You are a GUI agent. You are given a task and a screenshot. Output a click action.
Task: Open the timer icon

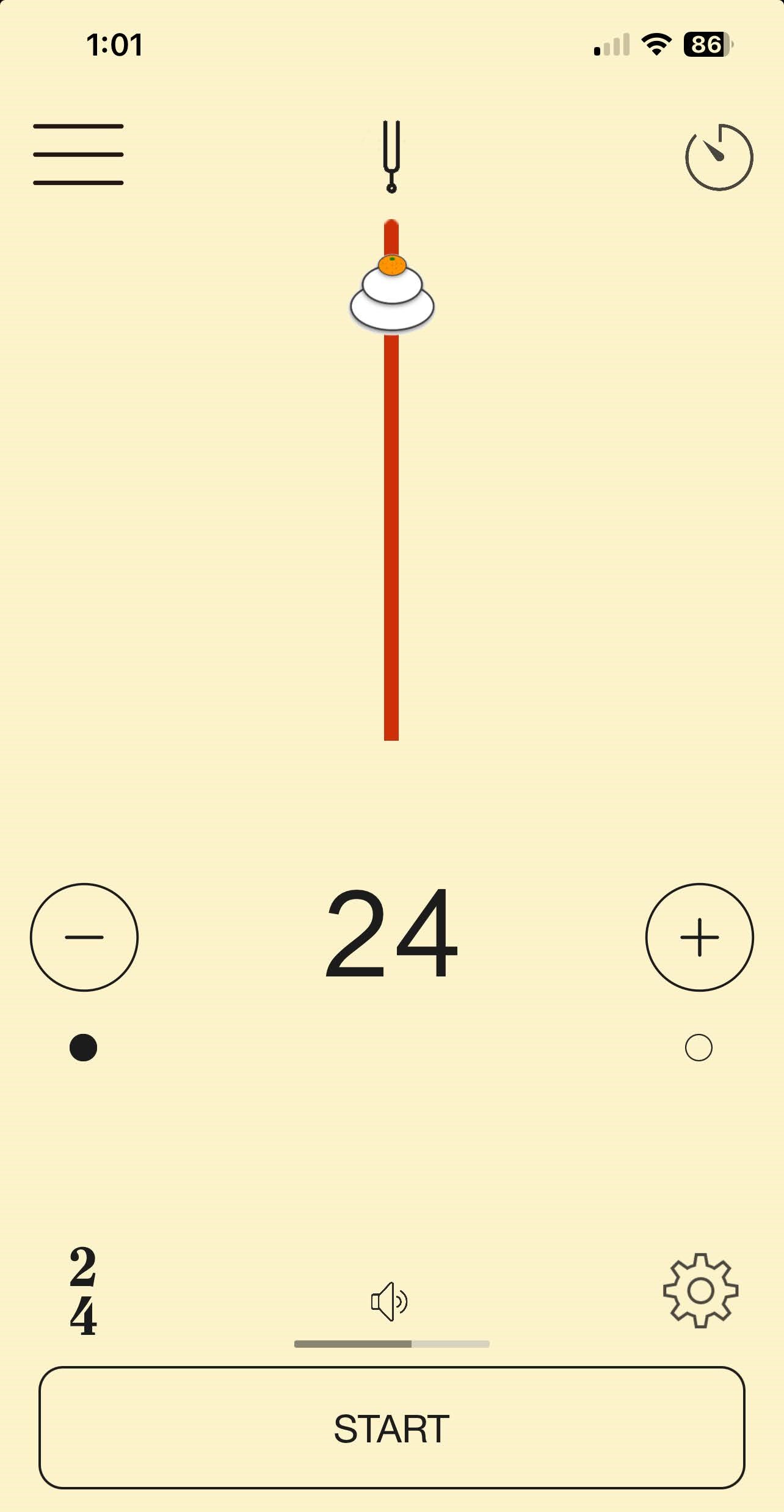(x=719, y=157)
